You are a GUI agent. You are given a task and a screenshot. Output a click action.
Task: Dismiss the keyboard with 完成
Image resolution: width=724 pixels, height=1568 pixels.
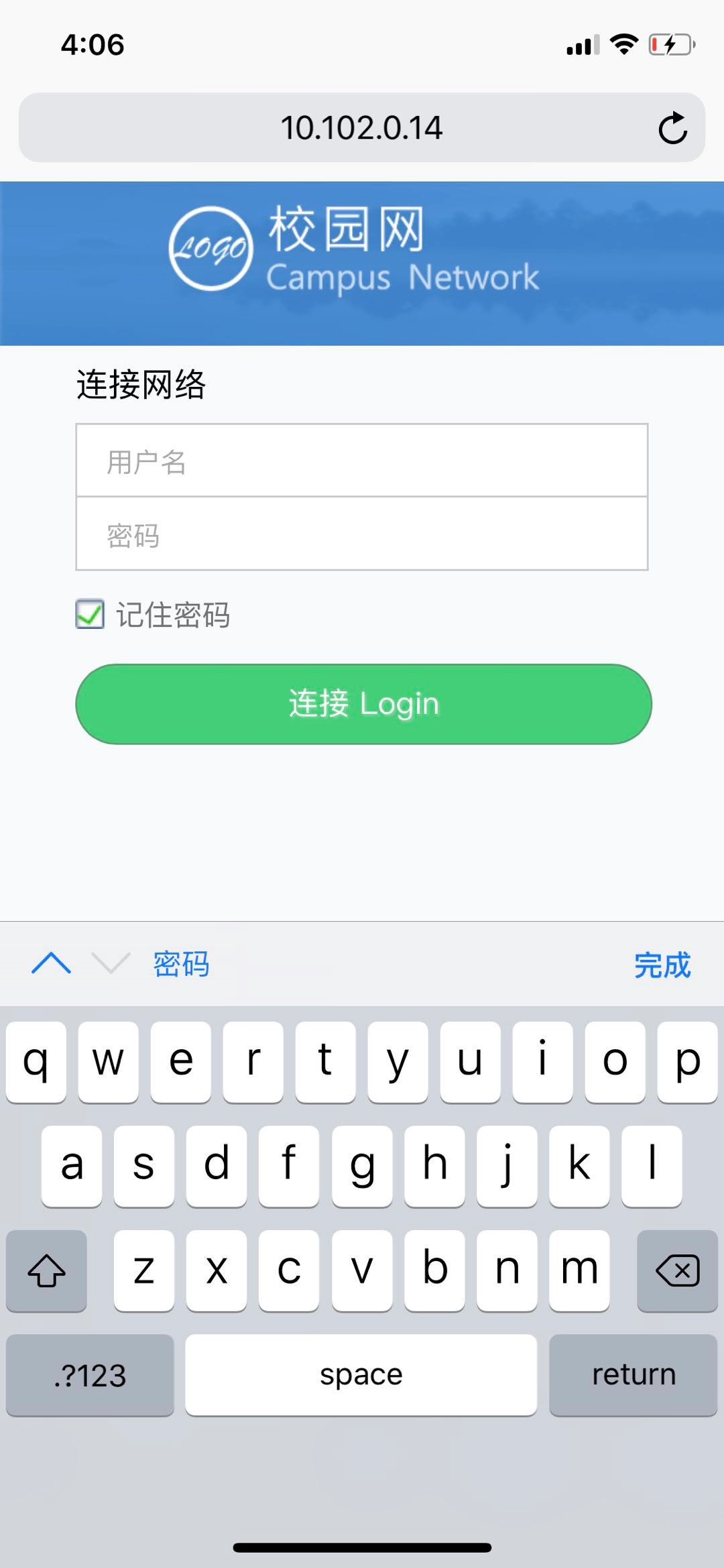coord(662,965)
